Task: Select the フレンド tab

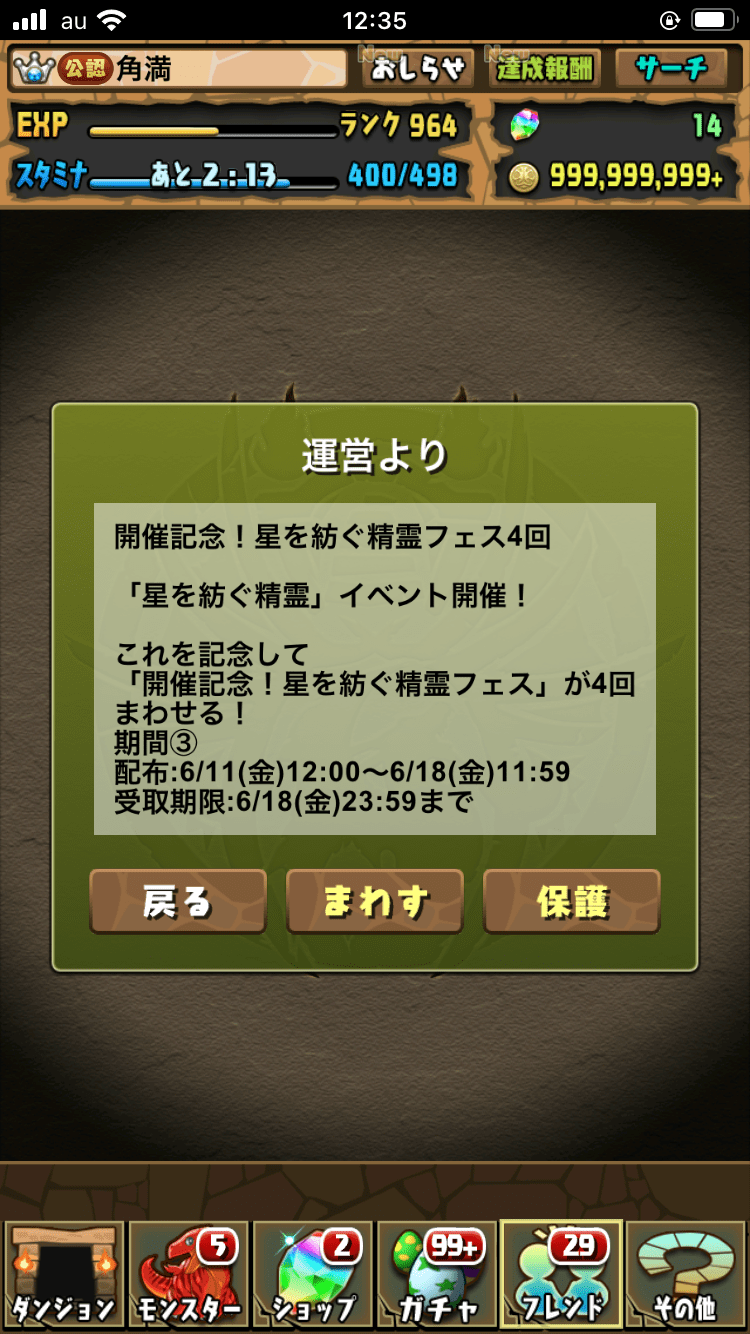Action: click(x=561, y=1274)
